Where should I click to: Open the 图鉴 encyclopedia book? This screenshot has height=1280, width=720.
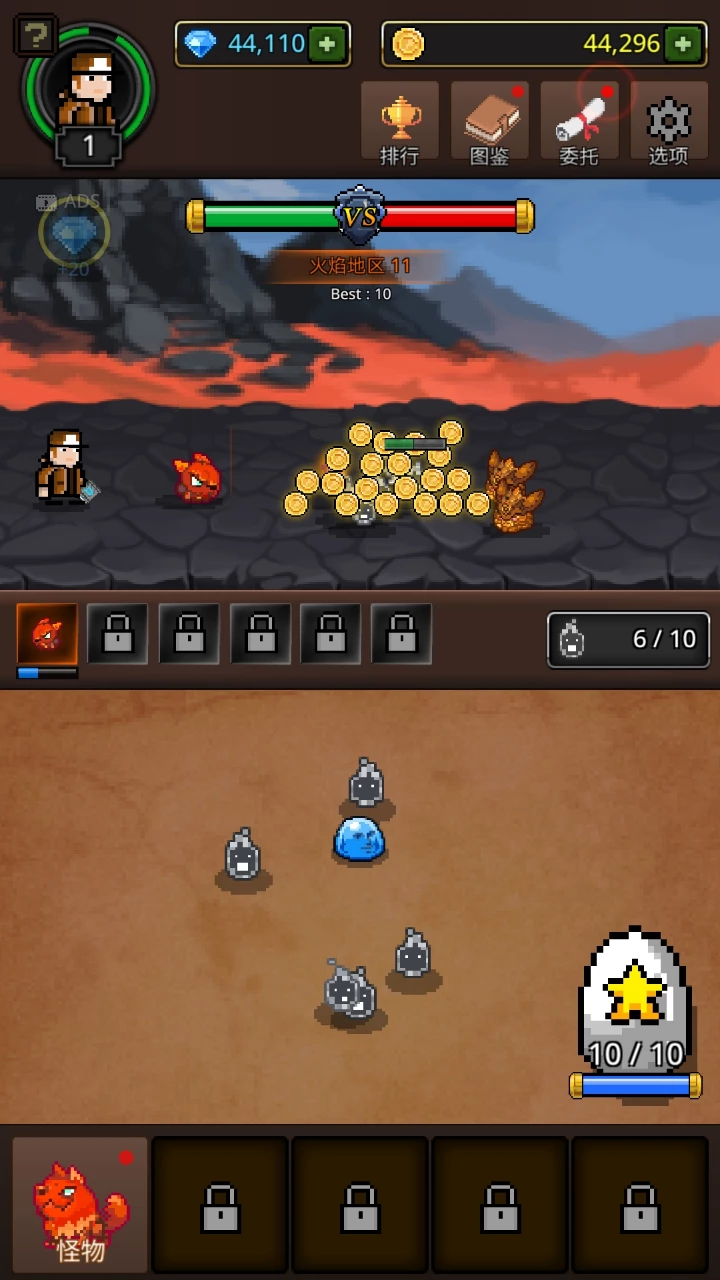[490, 122]
